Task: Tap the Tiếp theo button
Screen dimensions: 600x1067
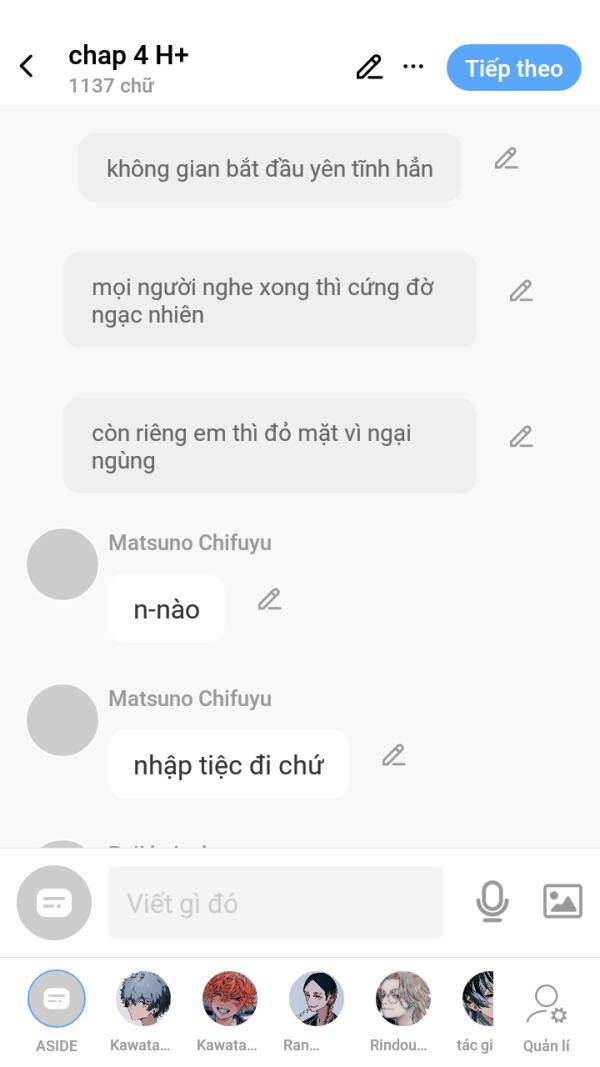Action: 514,68
